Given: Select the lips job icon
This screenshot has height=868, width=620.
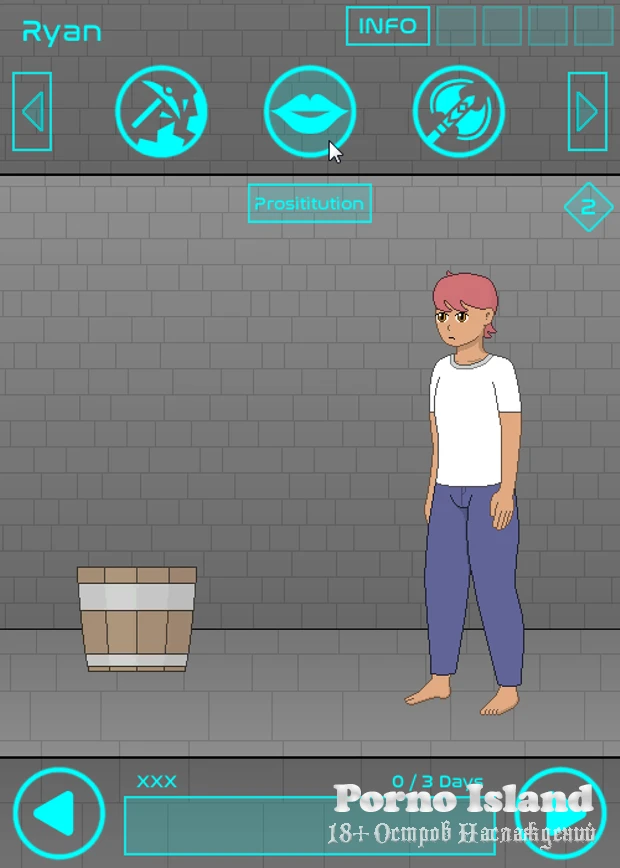Looking at the screenshot, I should 310,112.
